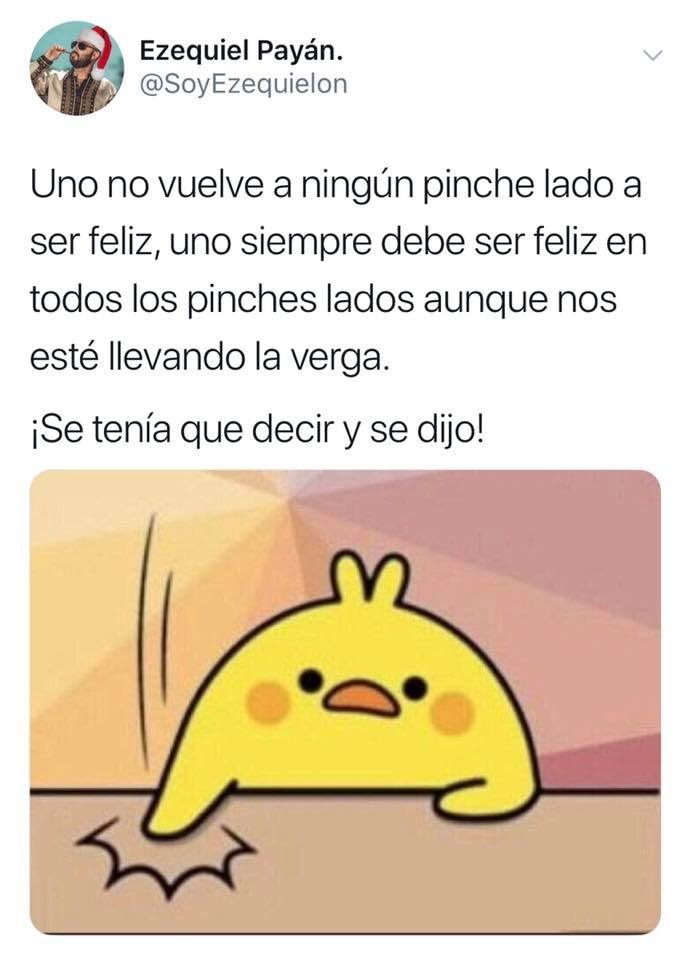
Task: Open the attached yellow chick image
Action: [345, 700]
